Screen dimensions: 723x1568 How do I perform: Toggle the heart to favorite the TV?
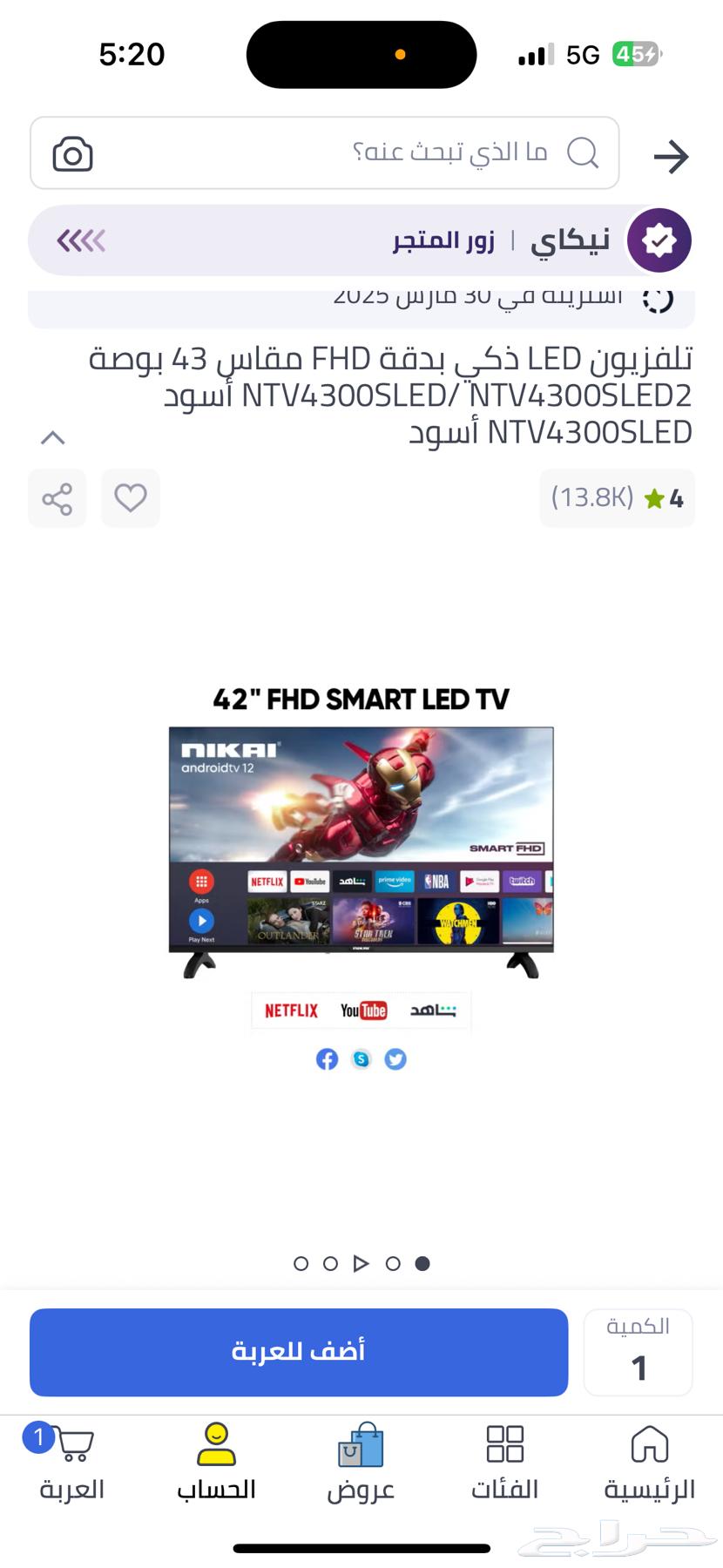coord(131,498)
